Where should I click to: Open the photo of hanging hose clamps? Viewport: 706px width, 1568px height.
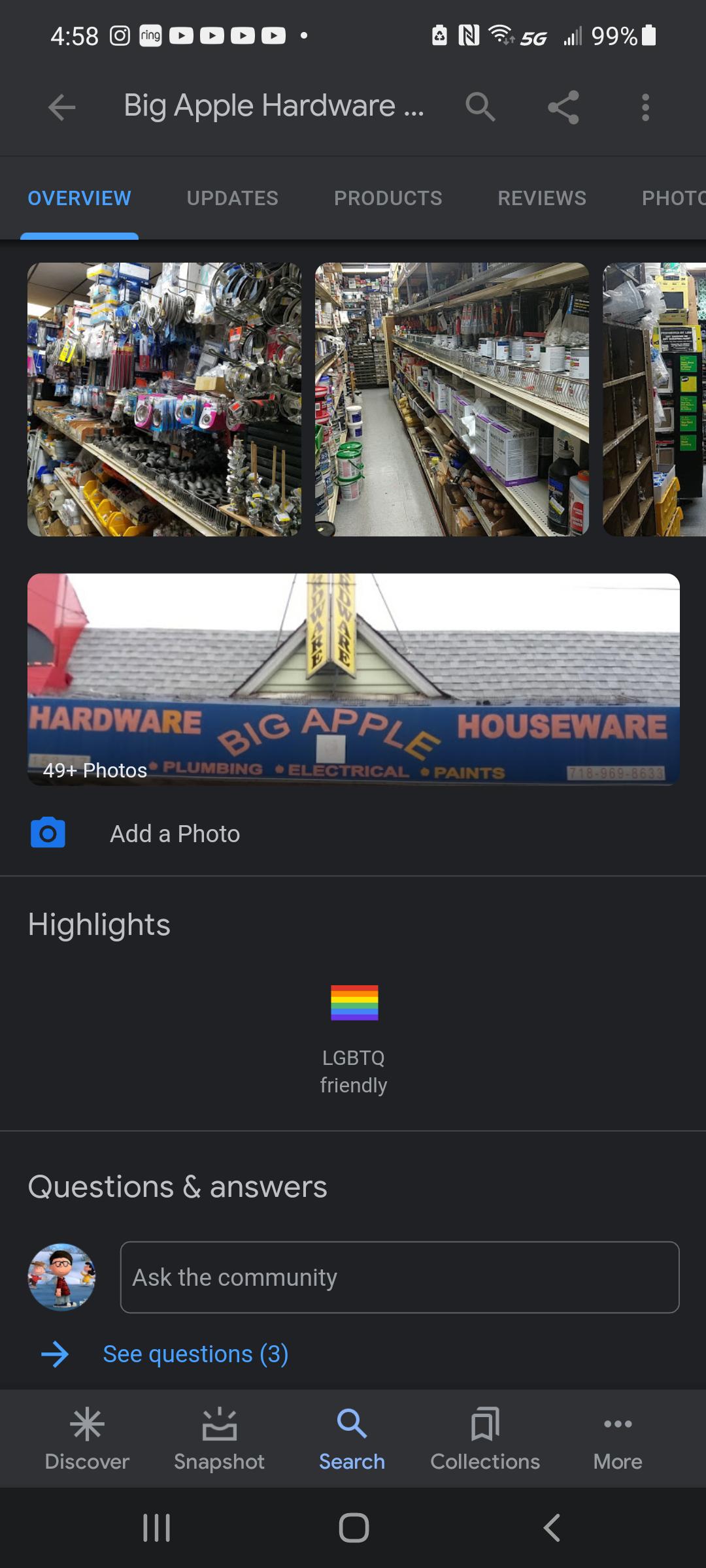[x=164, y=399]
